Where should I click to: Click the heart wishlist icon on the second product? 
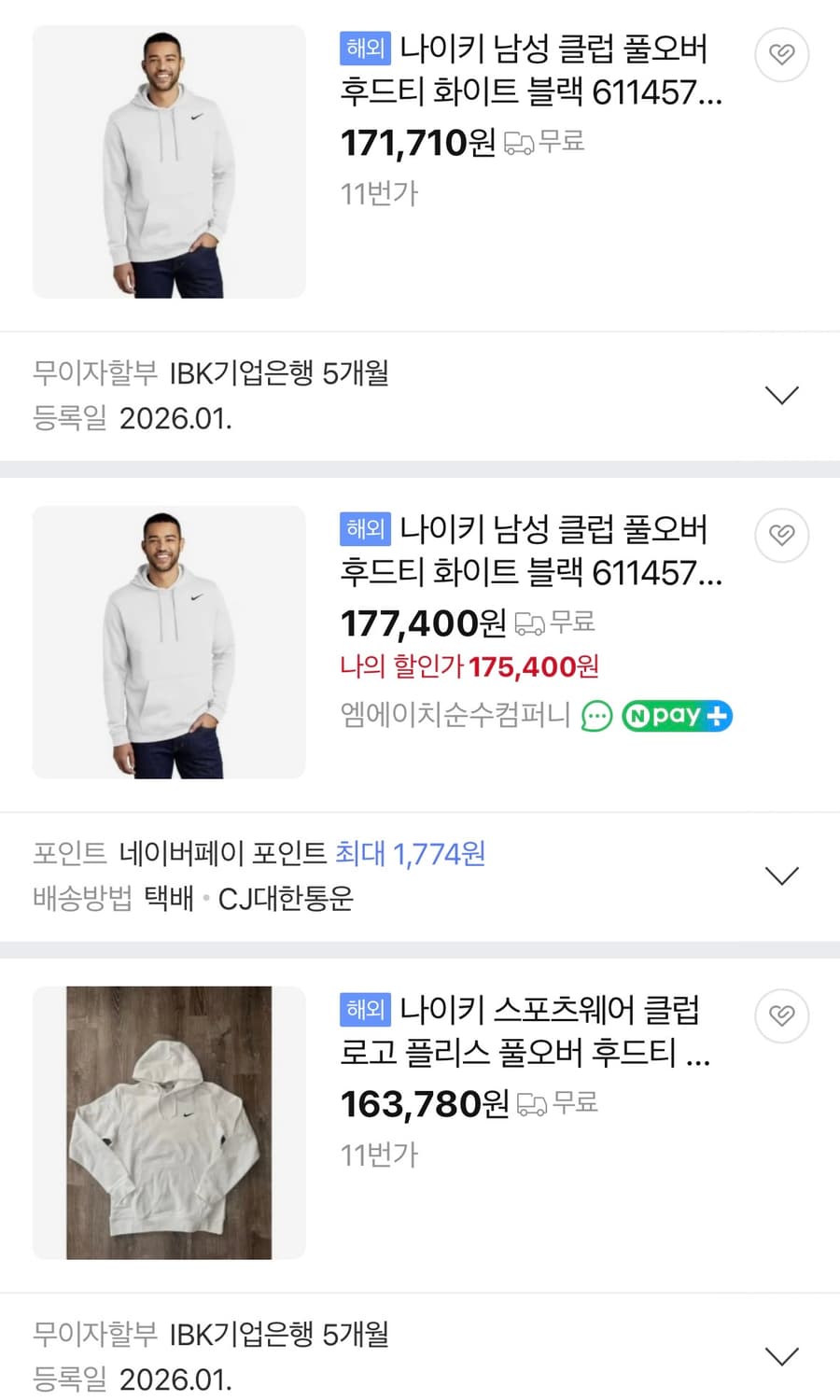click(781, 535)
